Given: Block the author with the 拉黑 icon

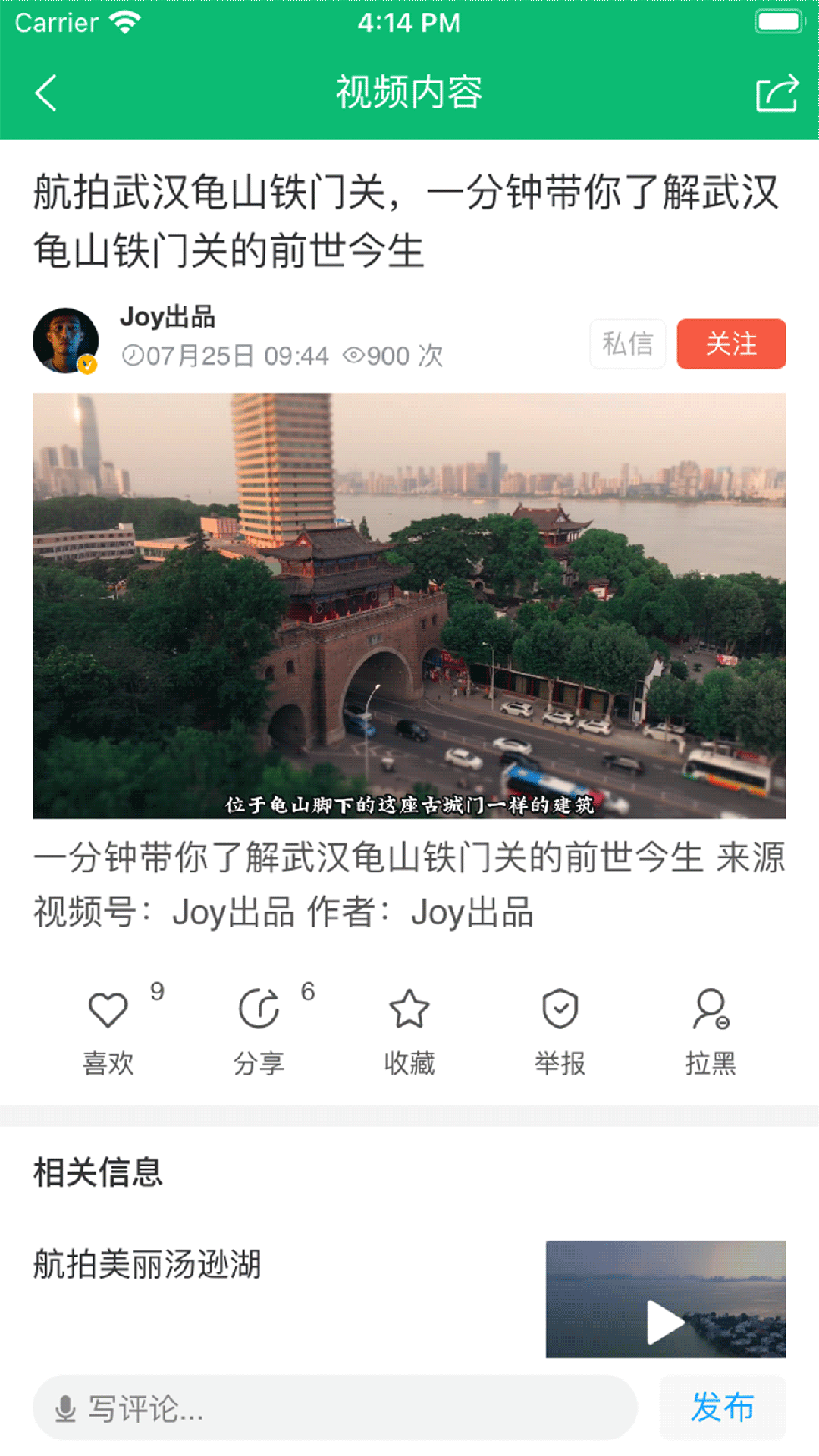Looking at the screenshot, I should (710, 1009).
